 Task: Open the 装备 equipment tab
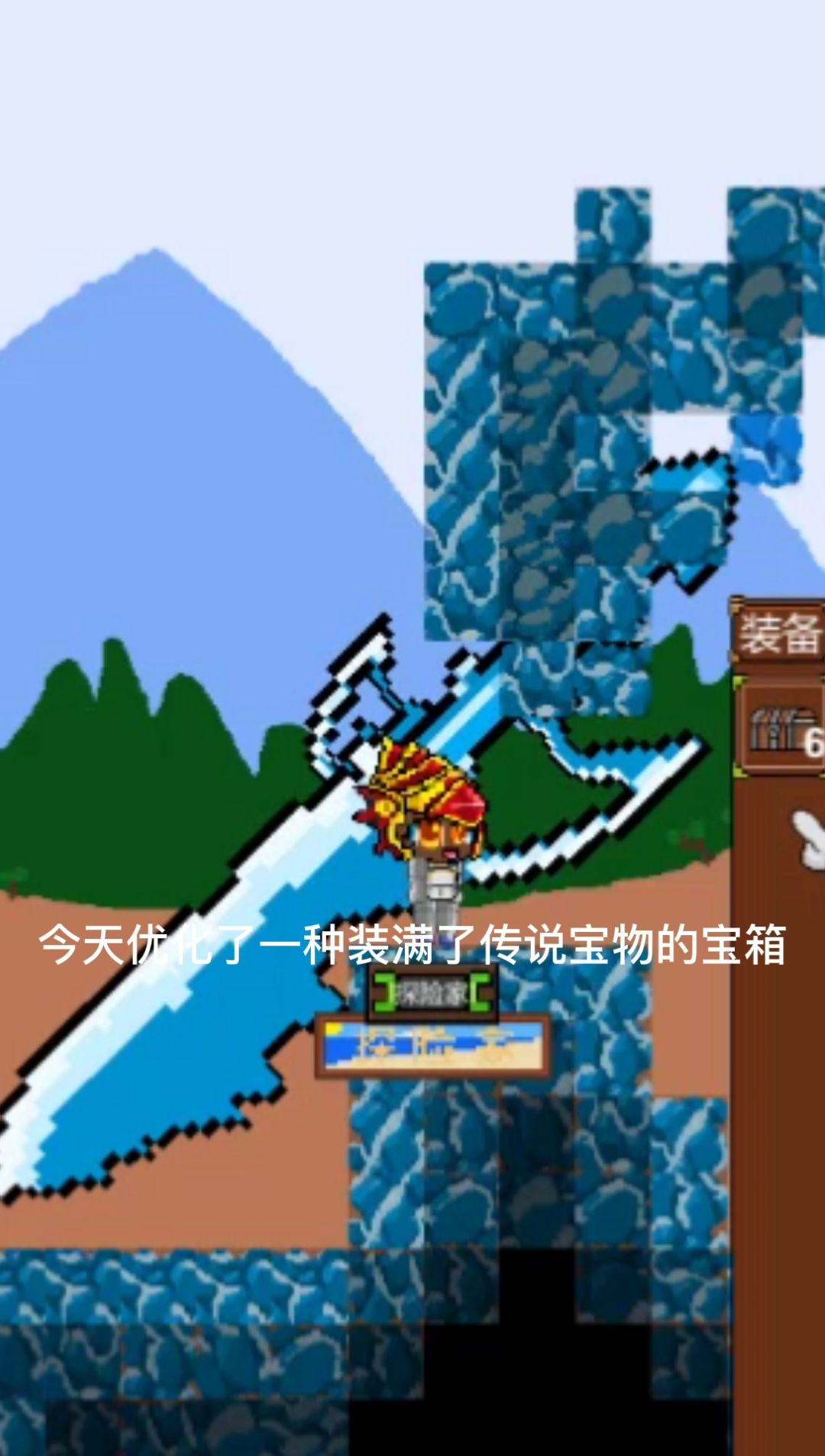[778, 634]
